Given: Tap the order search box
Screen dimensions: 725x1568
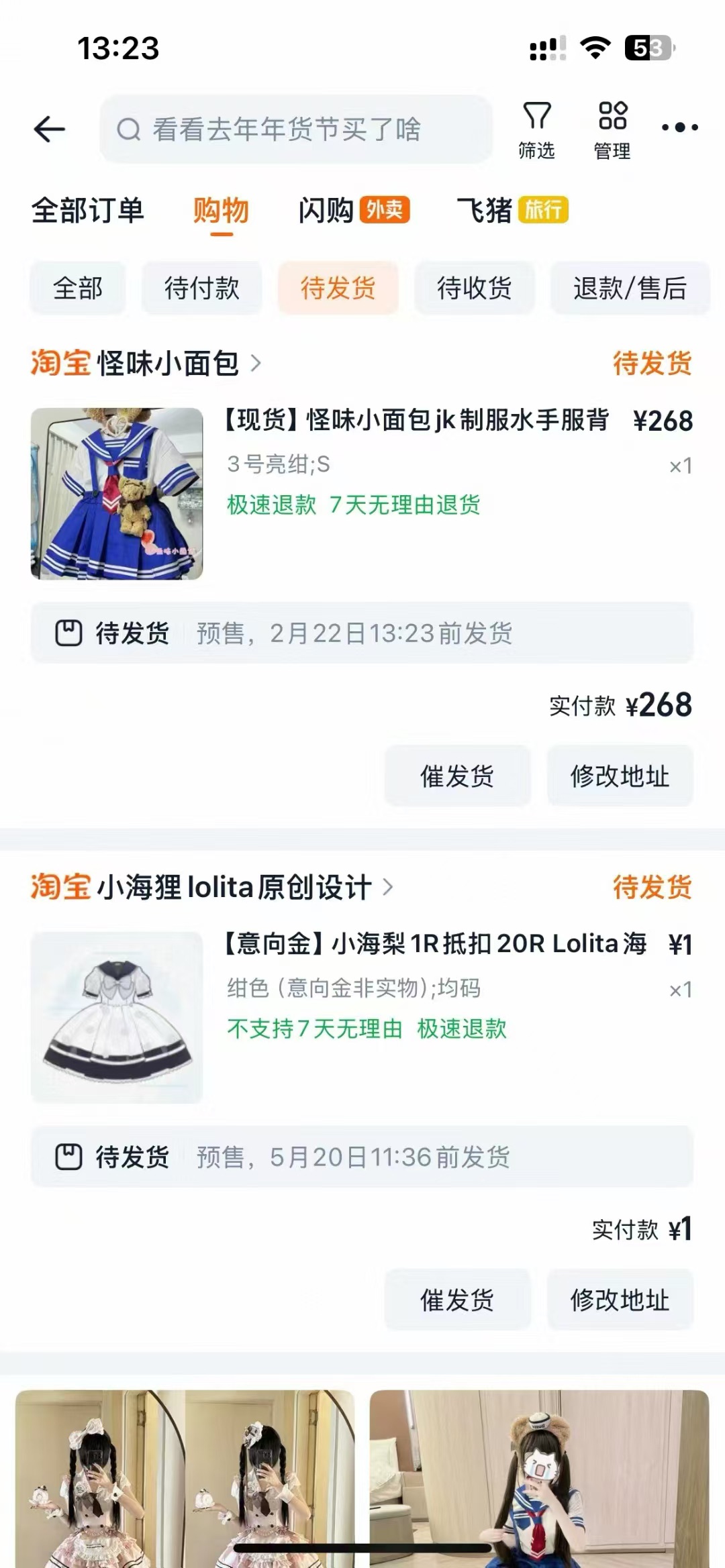Looking at the screenshot, I should point(295,129).
